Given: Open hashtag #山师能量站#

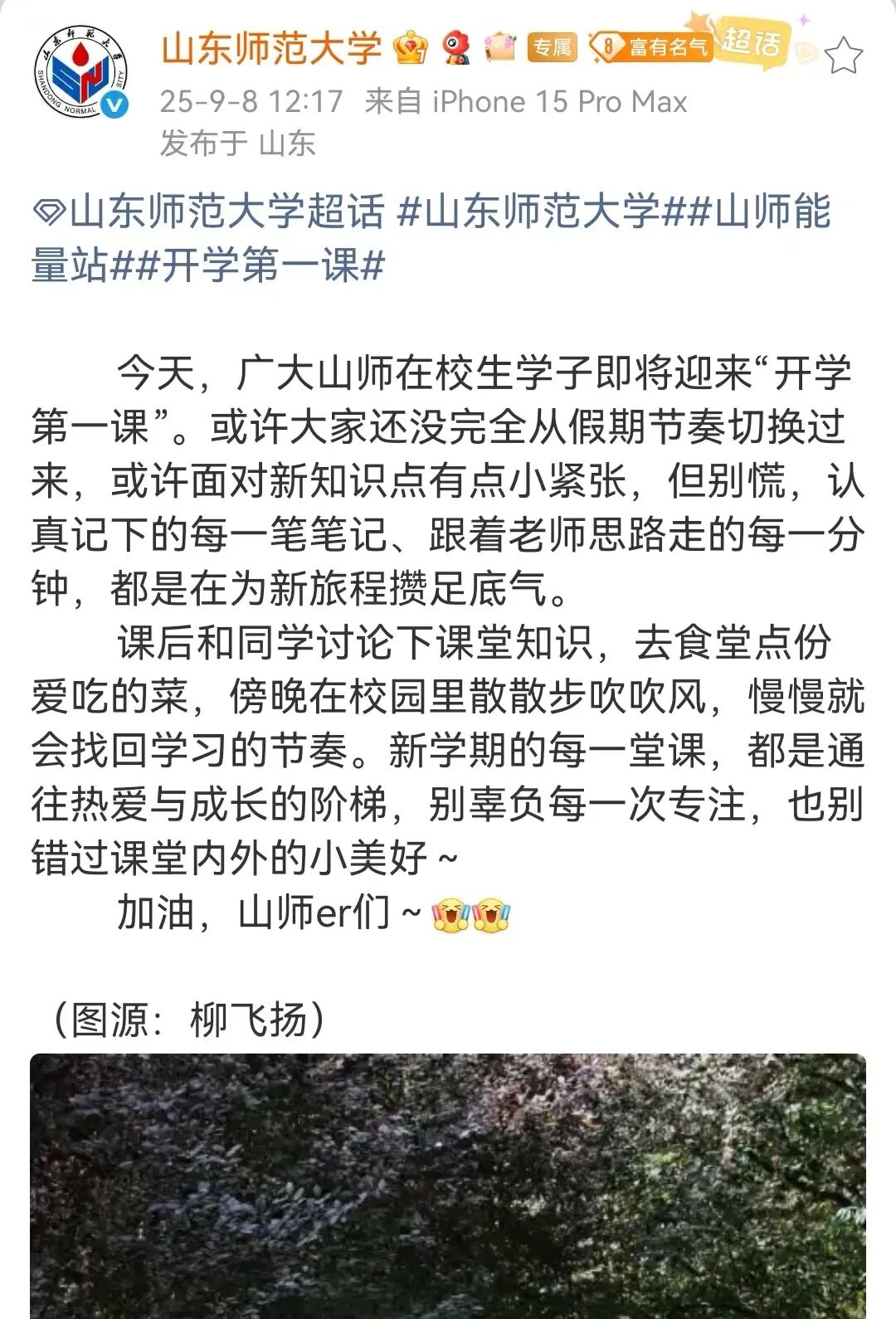Looking at the screenshot, I should click(763, 212).
